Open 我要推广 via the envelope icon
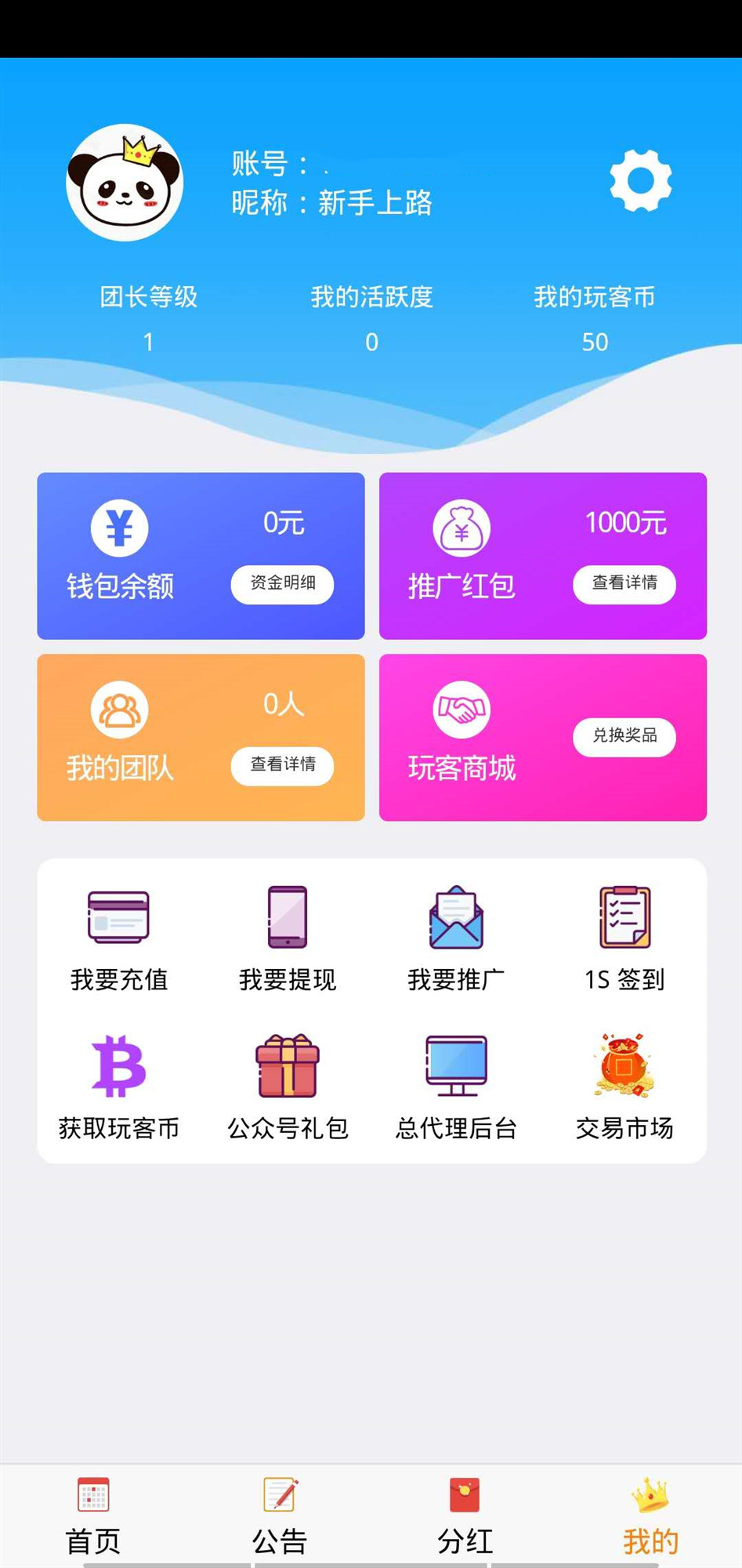This screenshot has width=742, height=1568. 456,917
